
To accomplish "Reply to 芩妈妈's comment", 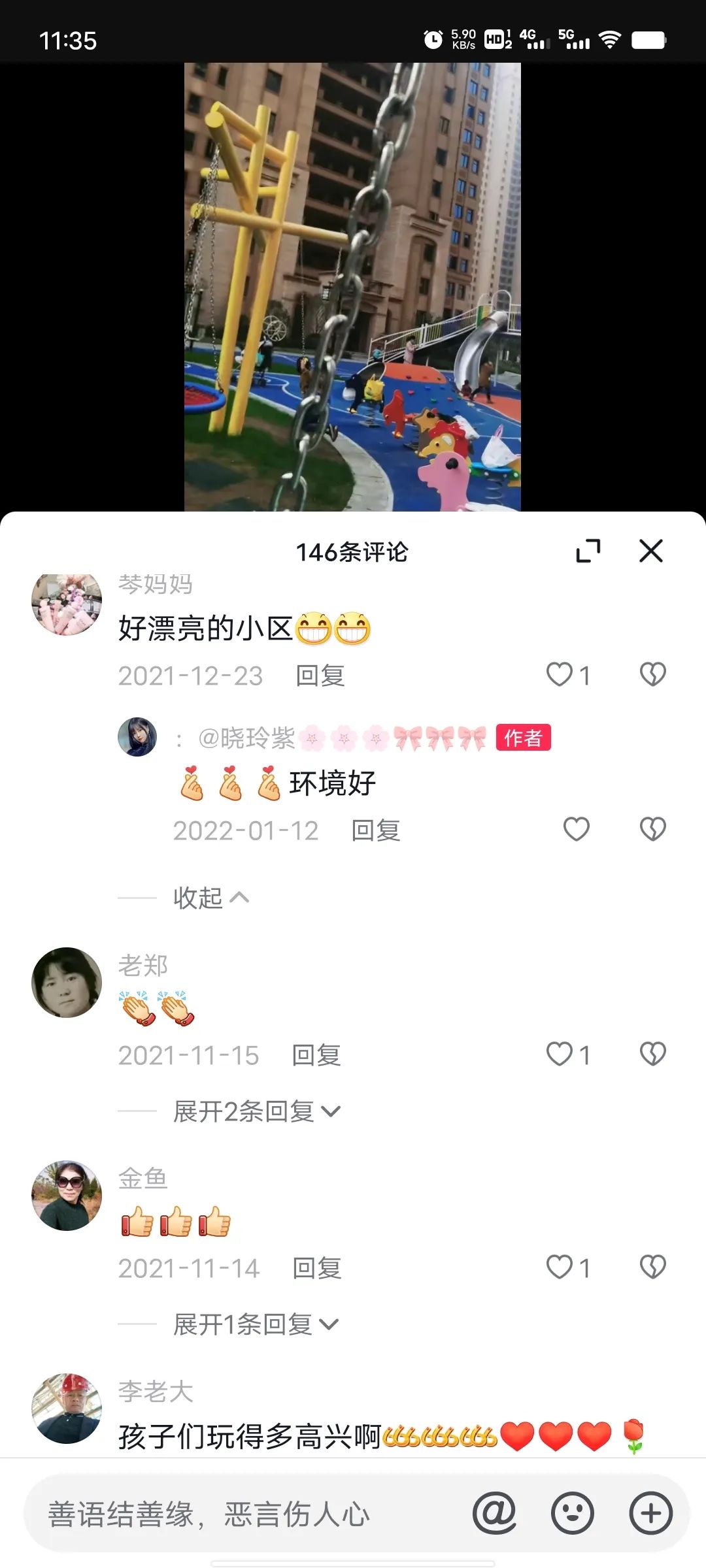I will coord(320,676).
